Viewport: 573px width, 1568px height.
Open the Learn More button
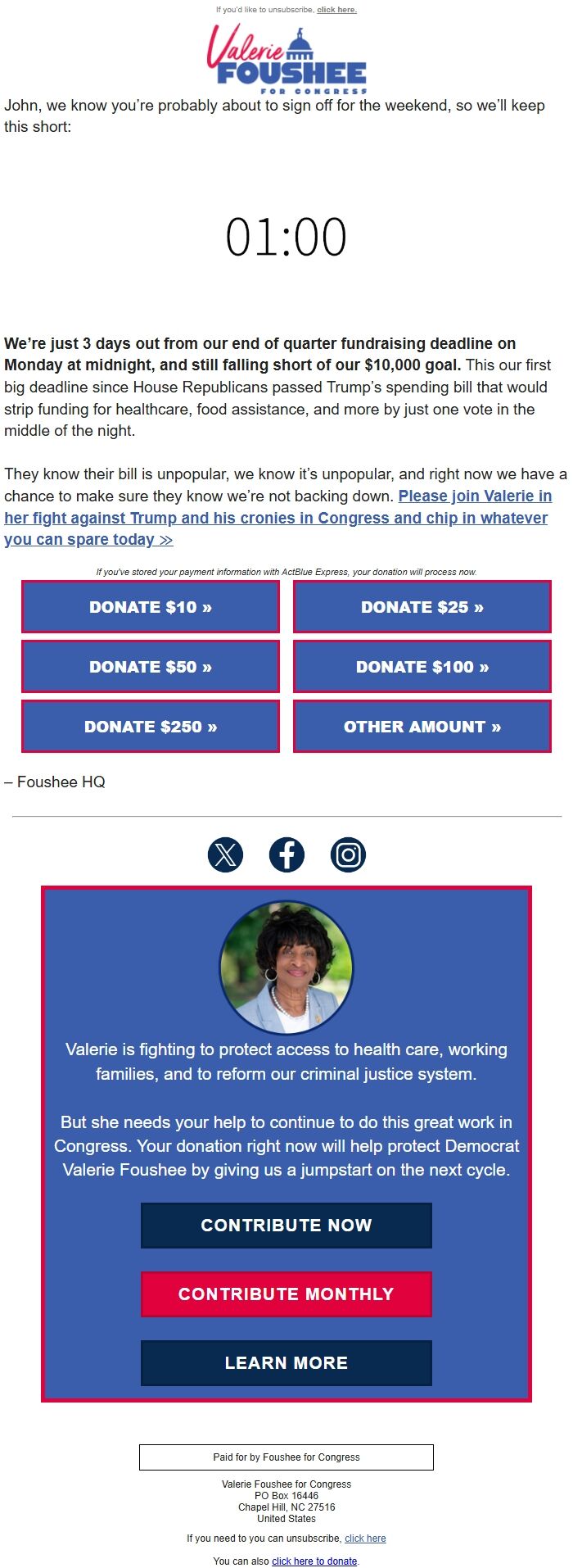coord(286,1363)
